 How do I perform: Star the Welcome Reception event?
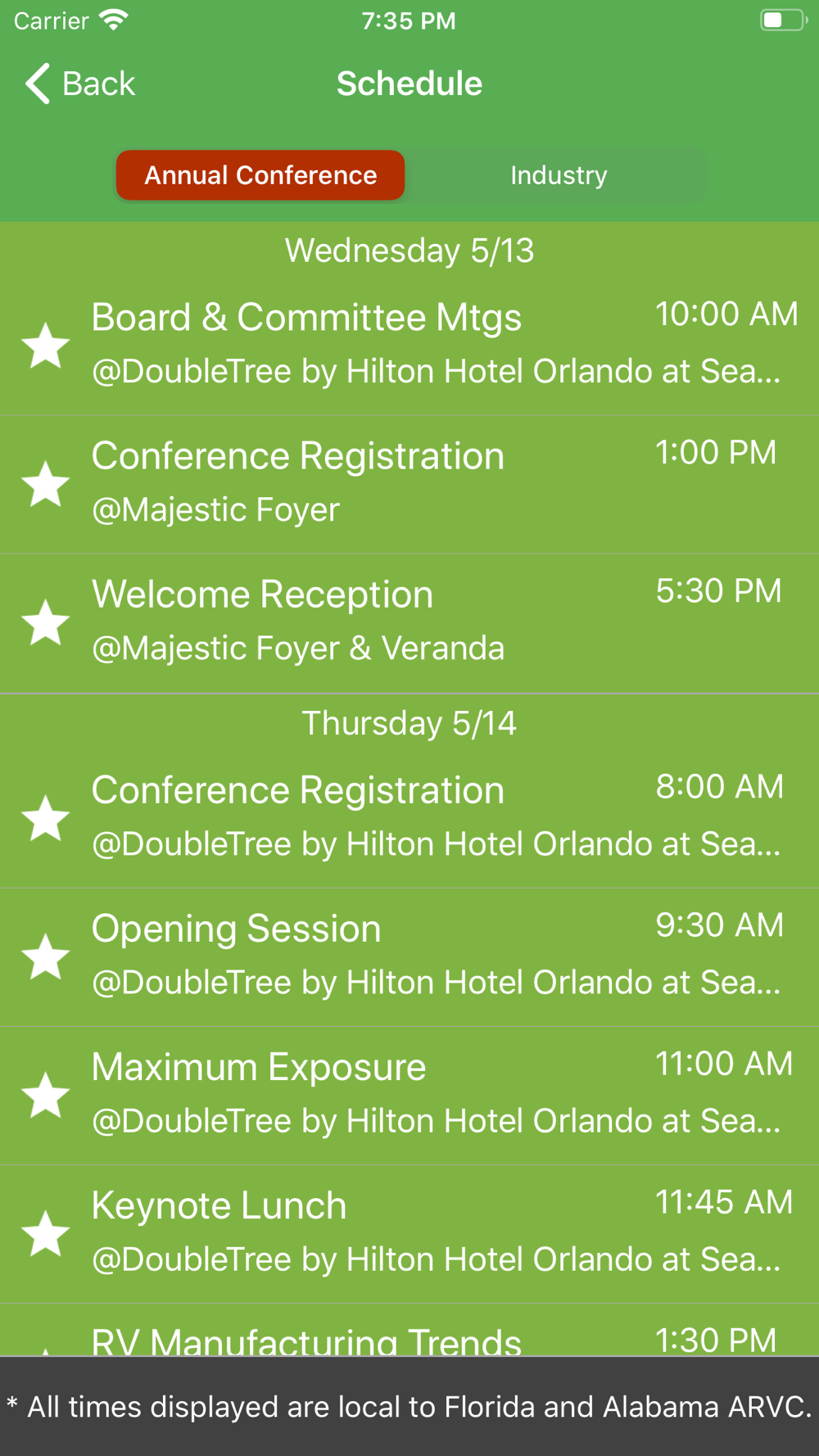tap(46, 622)
